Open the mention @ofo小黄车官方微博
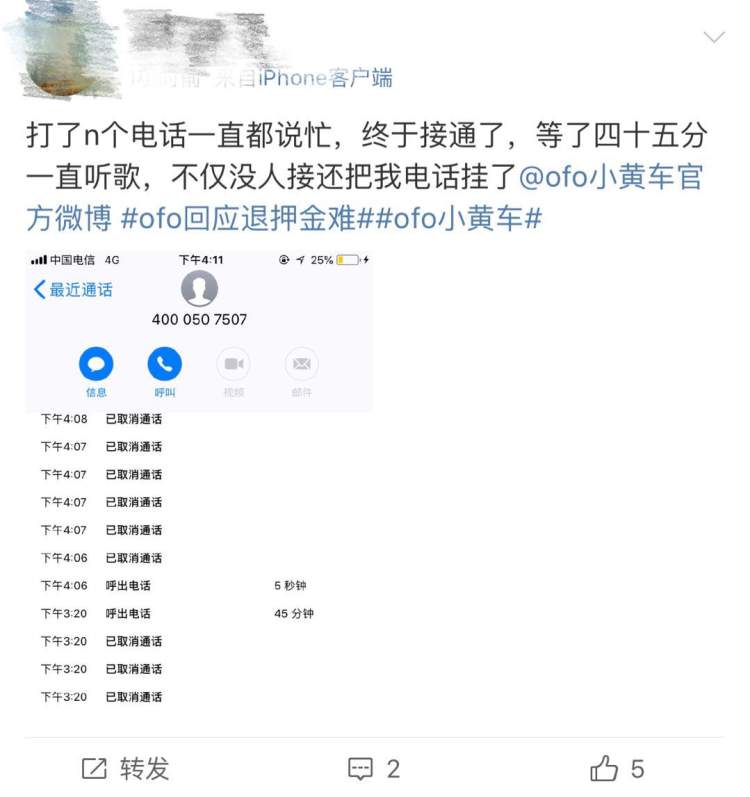Screen dimensions: 750x797 point(611,178)
